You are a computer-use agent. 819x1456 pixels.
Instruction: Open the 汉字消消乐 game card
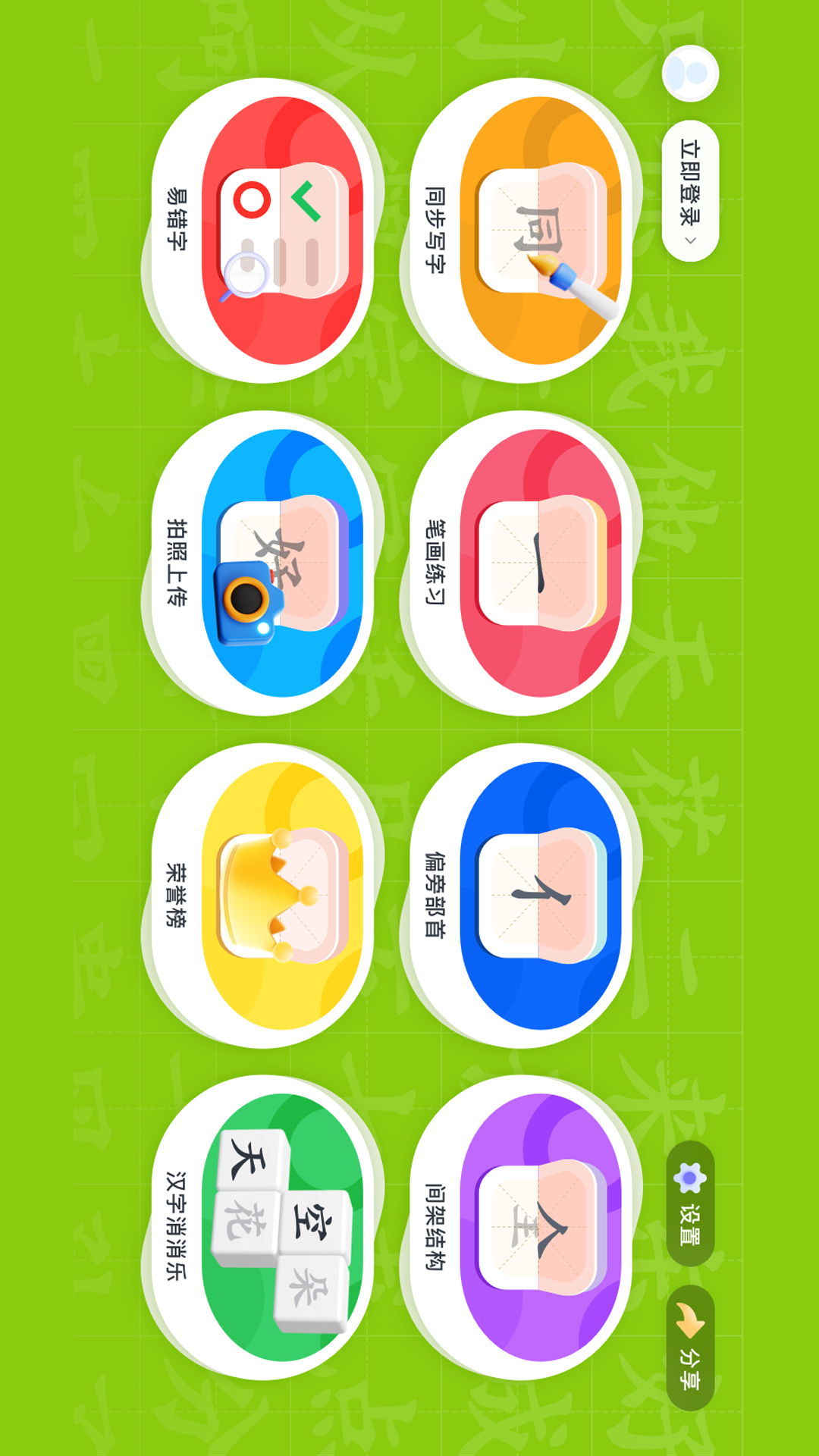(x=265, y=1227)
